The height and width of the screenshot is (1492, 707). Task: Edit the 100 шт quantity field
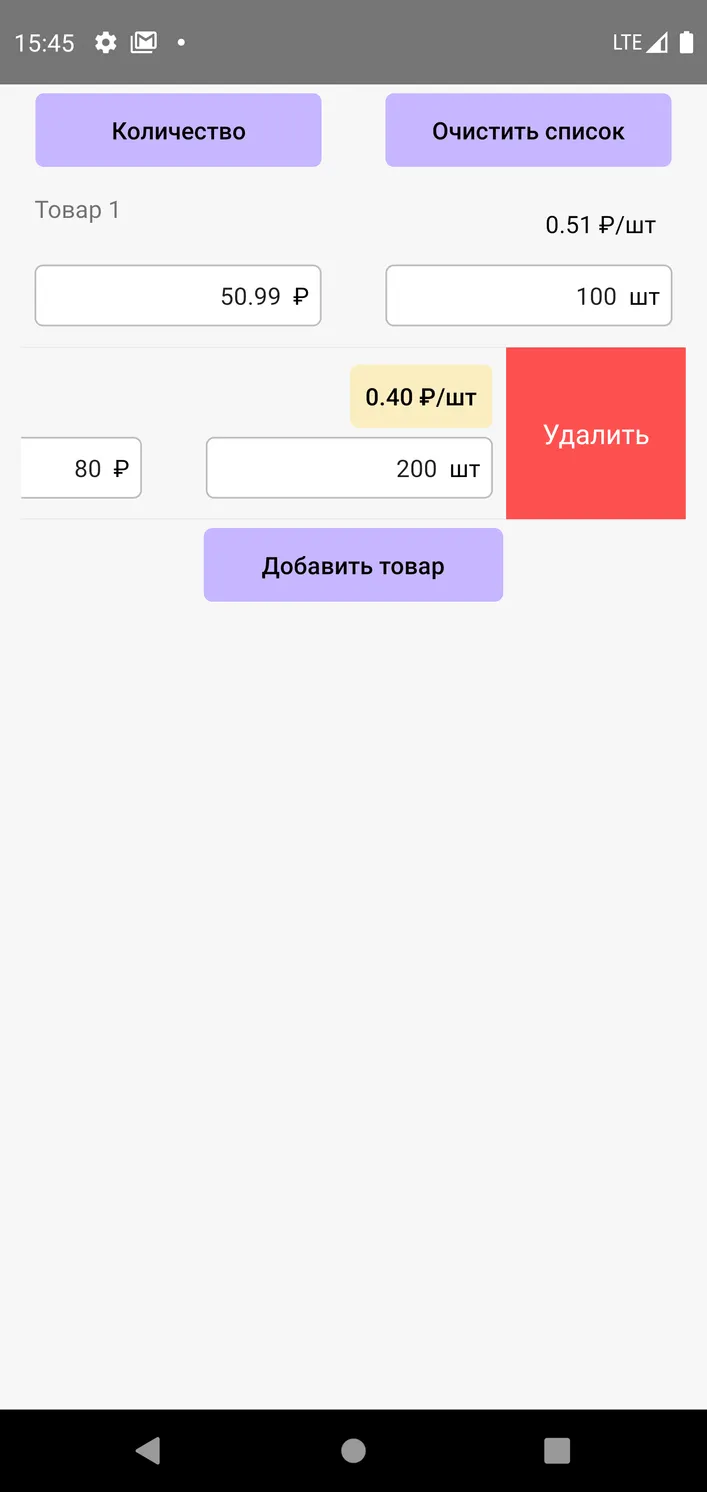click(528, 295)
